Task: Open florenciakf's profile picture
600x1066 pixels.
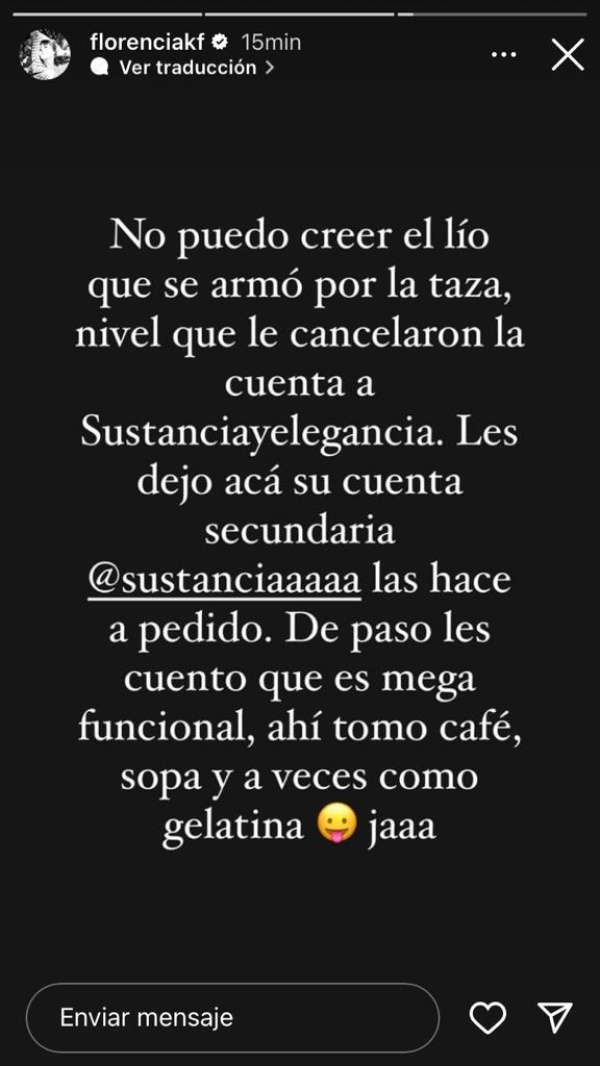Action: (45, 55)
